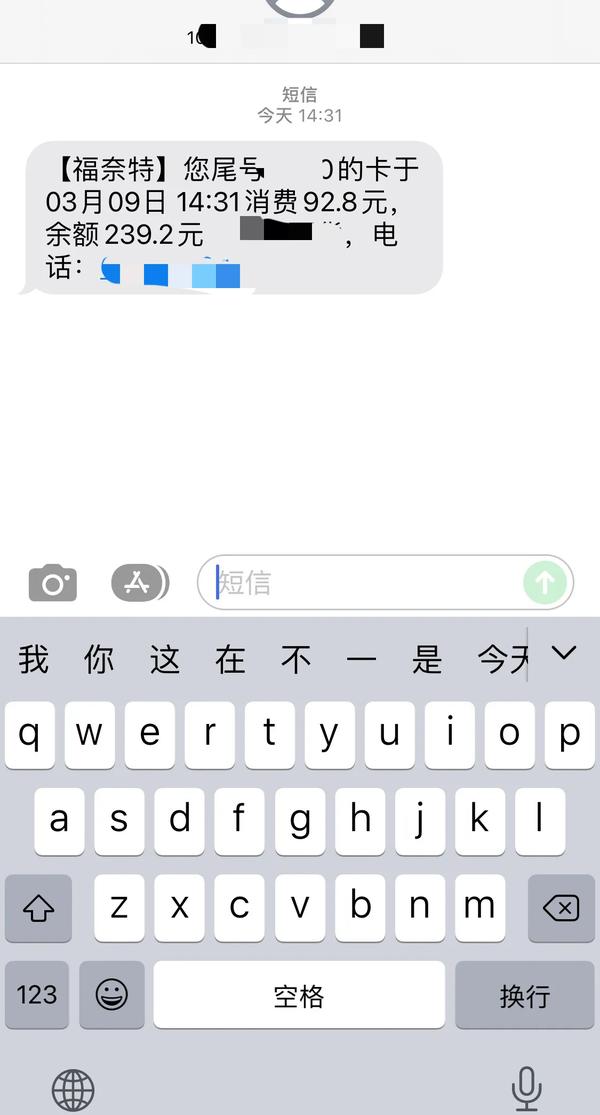Send the message with the arrow button
The width and height of the screenshot is (600, 1115).
tap(545, 582)
